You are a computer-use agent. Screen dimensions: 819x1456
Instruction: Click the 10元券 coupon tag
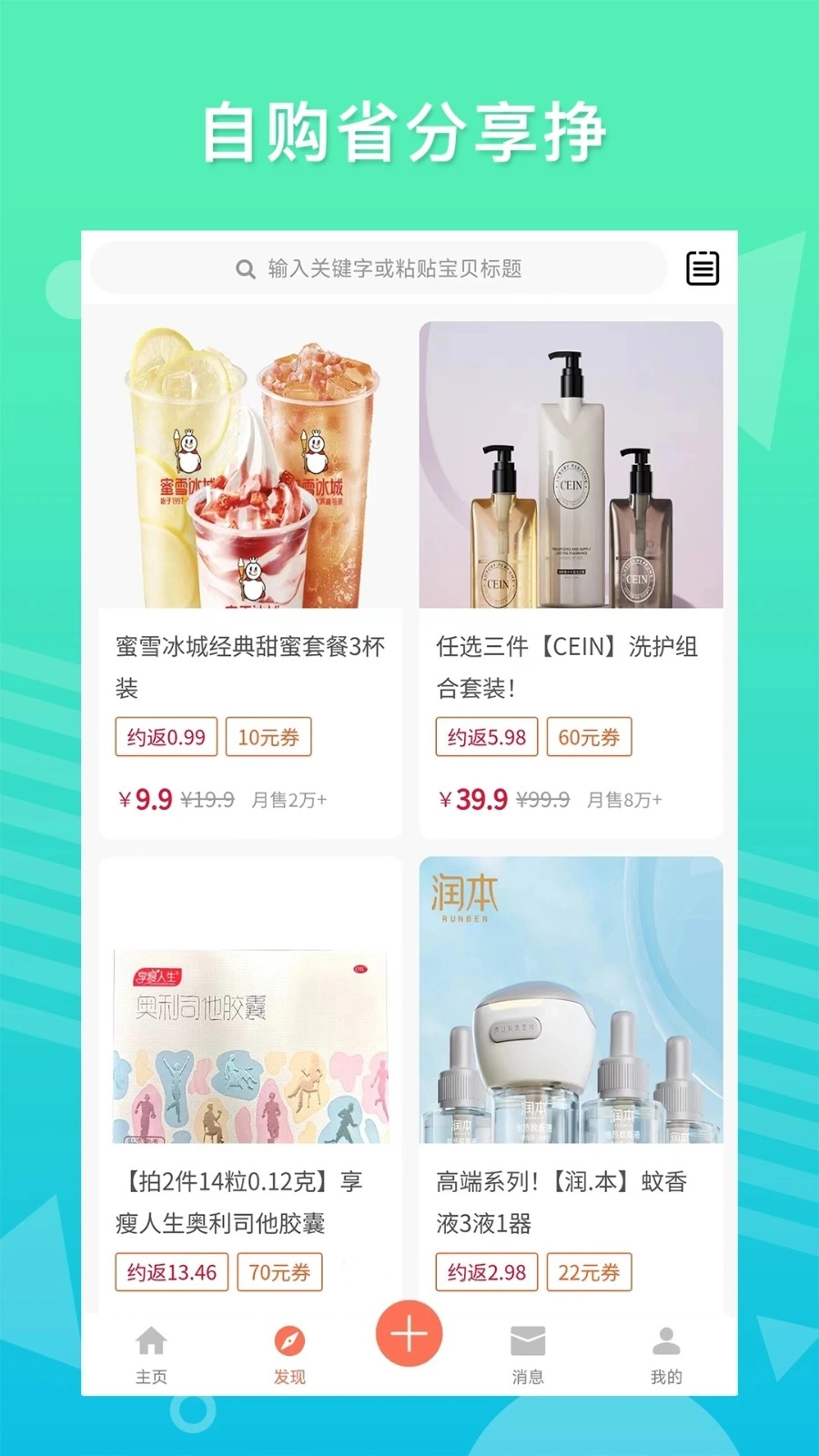click(268, 737)
